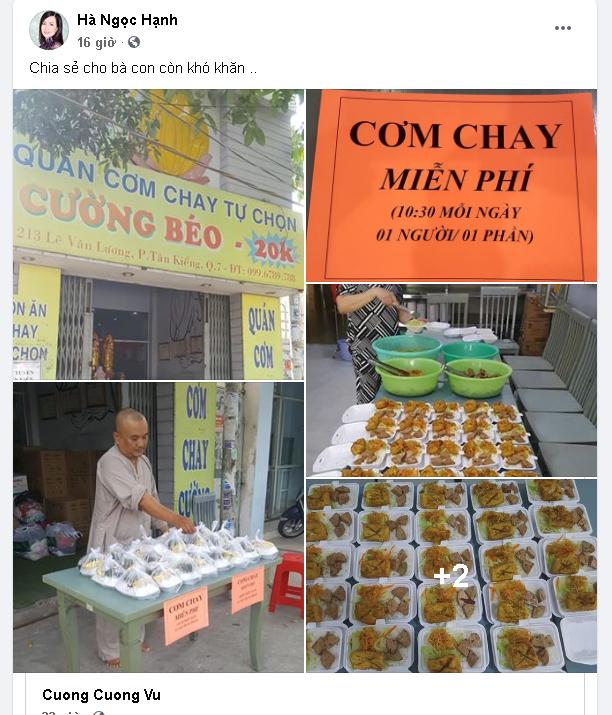View photo of man arranging food bags
Viewport: 612px width, 715px height.
coord(158,527)
